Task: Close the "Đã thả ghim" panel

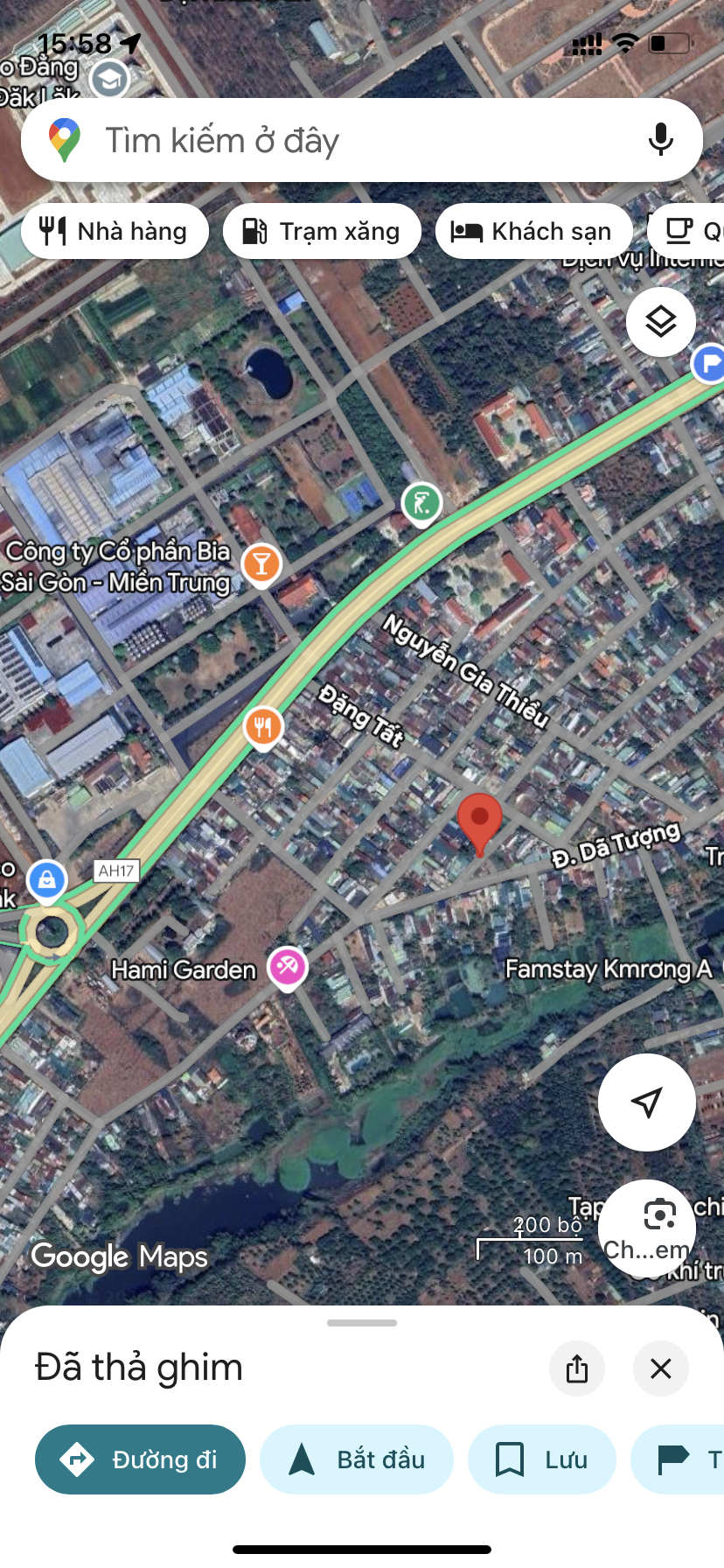Action: click(x=661, y=1368)
